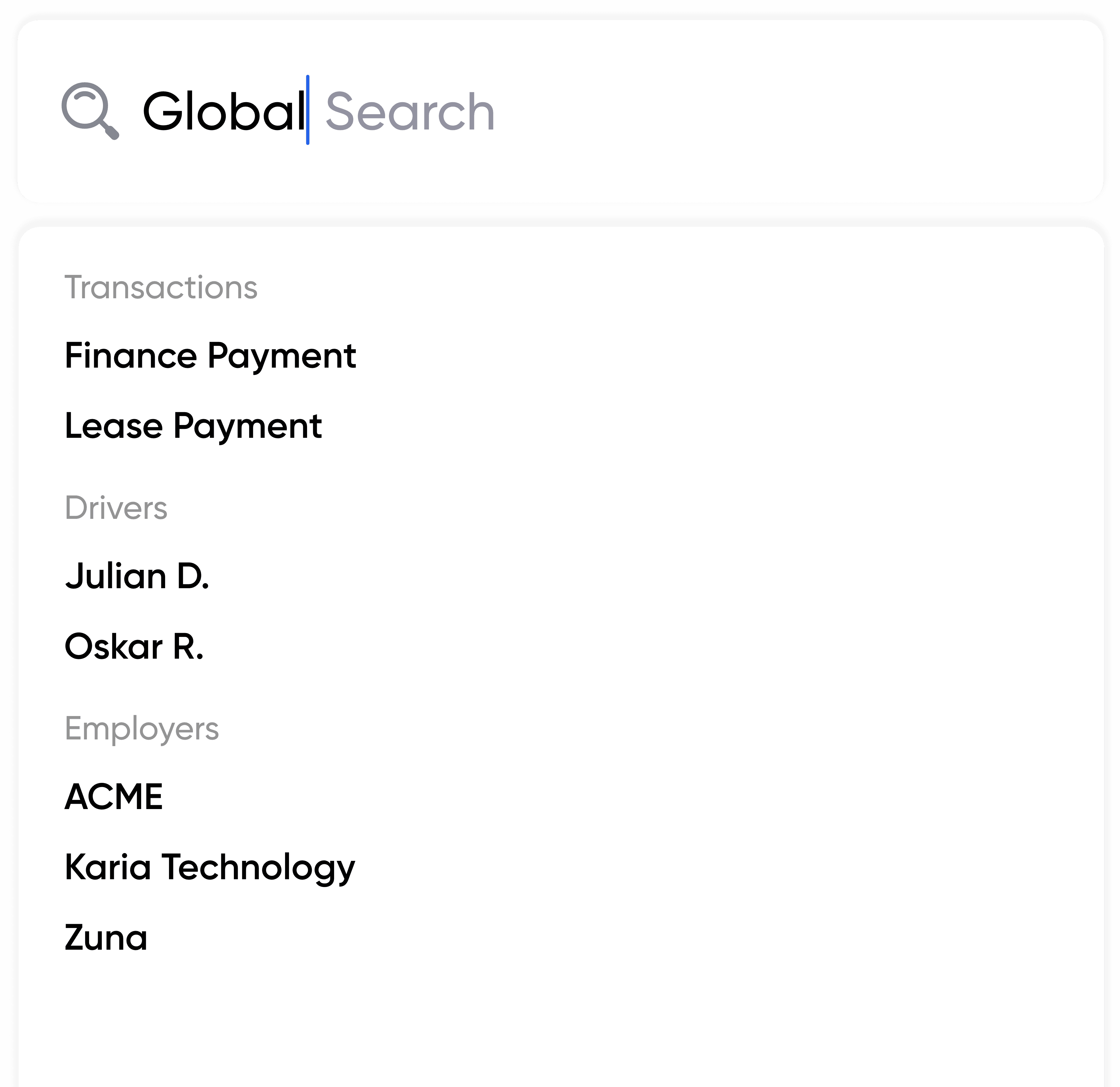The image size is (1120, 1087).
Task: Open the Lease Payment transaction
Action: click(193, 426)
